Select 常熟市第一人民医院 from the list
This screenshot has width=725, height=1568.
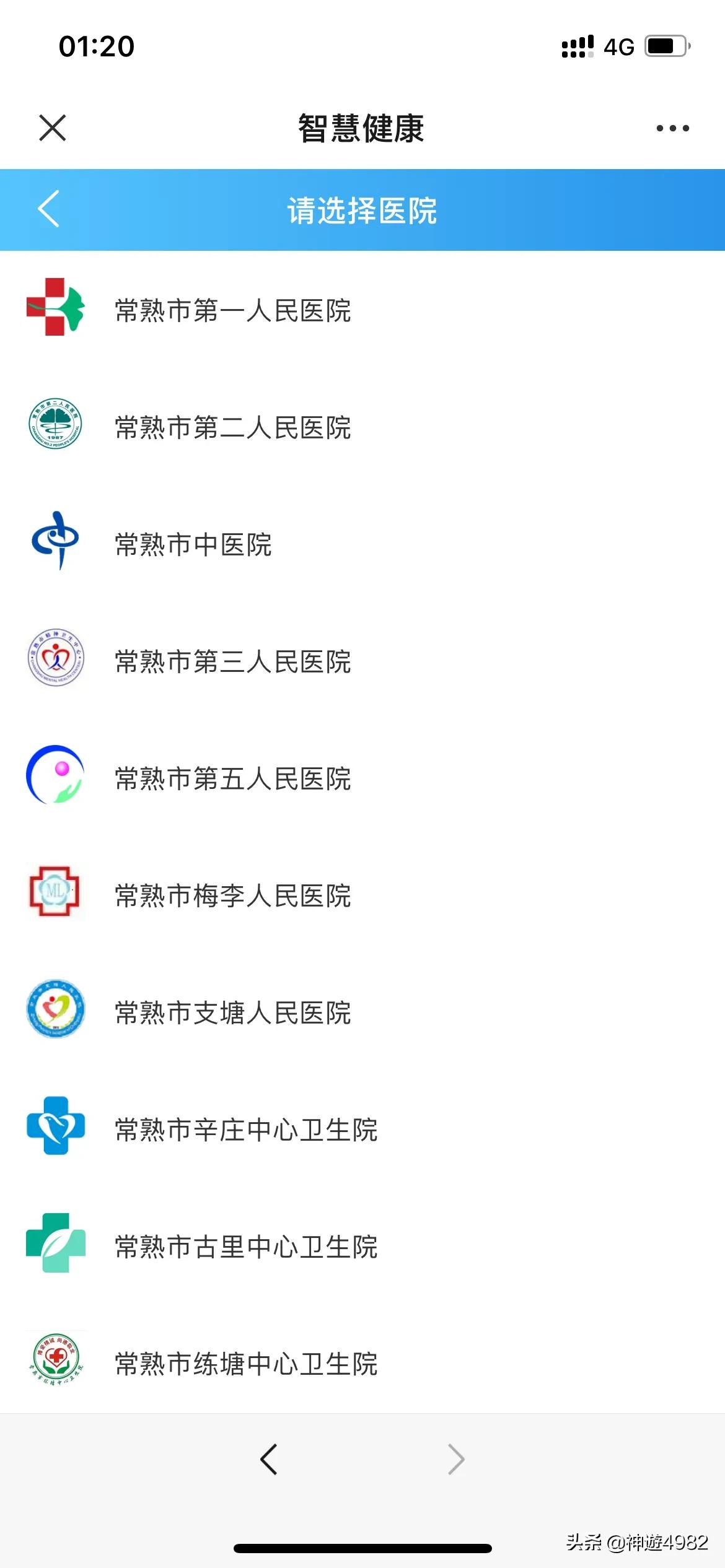[232, 311]
